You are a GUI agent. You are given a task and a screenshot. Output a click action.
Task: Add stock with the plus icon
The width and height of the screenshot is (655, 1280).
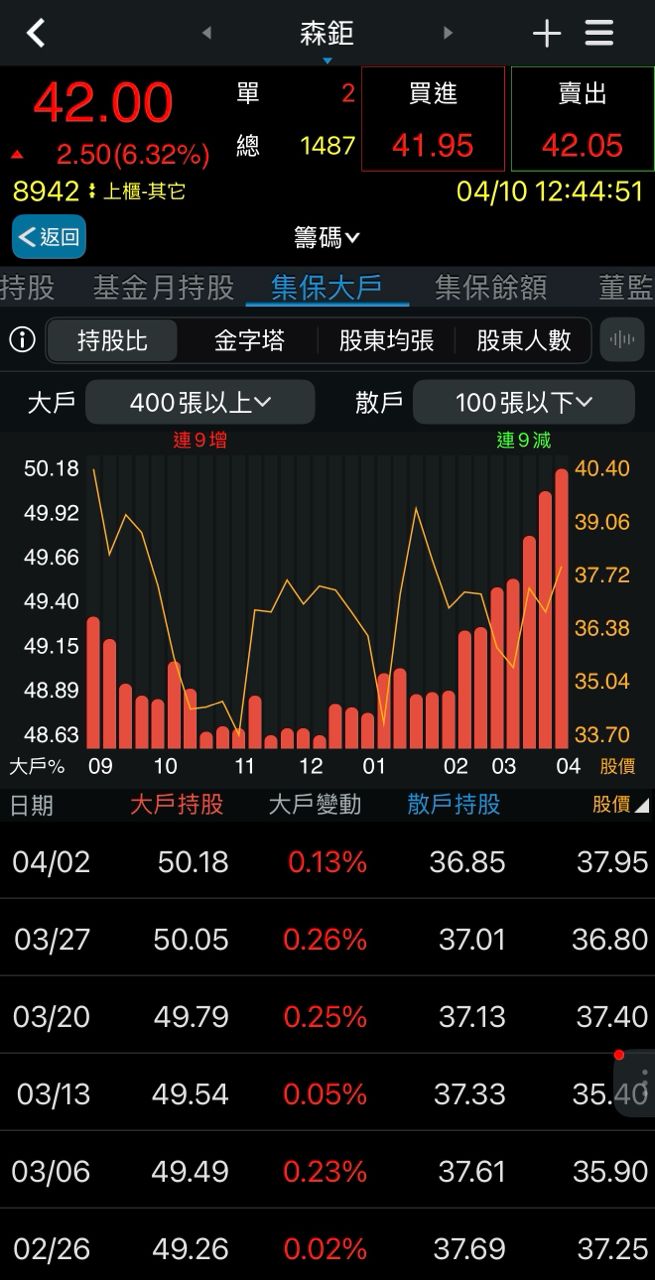[x=546, y=34]
